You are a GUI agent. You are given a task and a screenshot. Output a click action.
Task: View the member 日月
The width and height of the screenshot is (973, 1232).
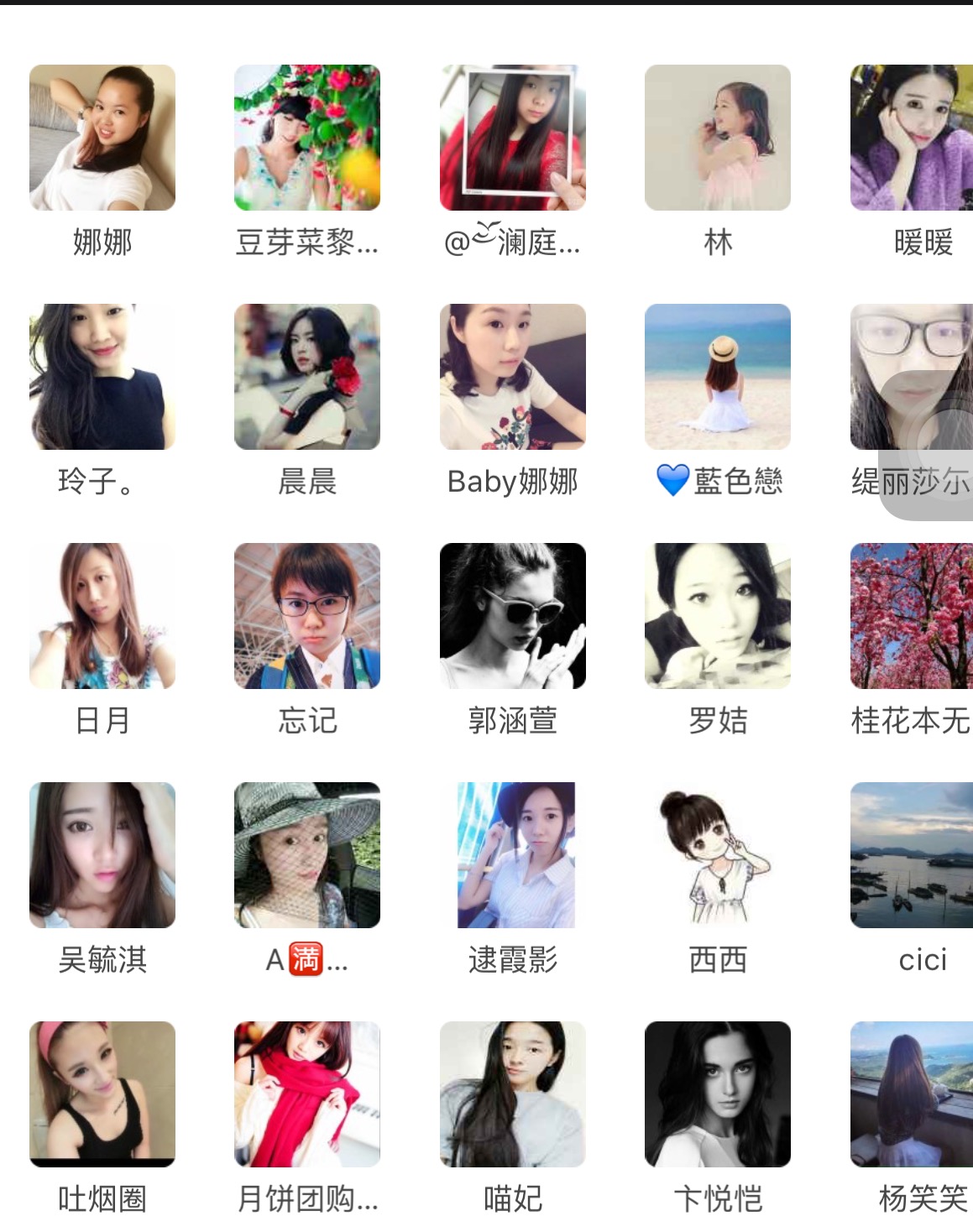coord(102,616)
